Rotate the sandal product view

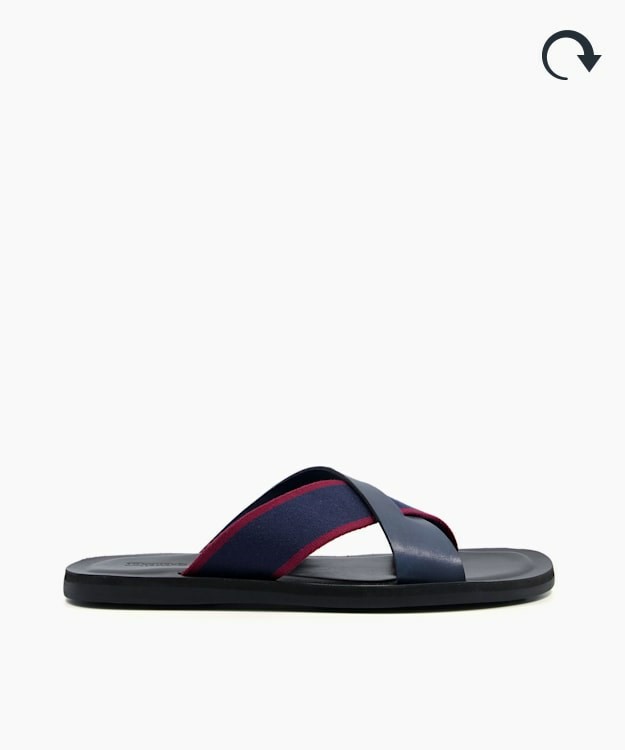click(570, 55)
